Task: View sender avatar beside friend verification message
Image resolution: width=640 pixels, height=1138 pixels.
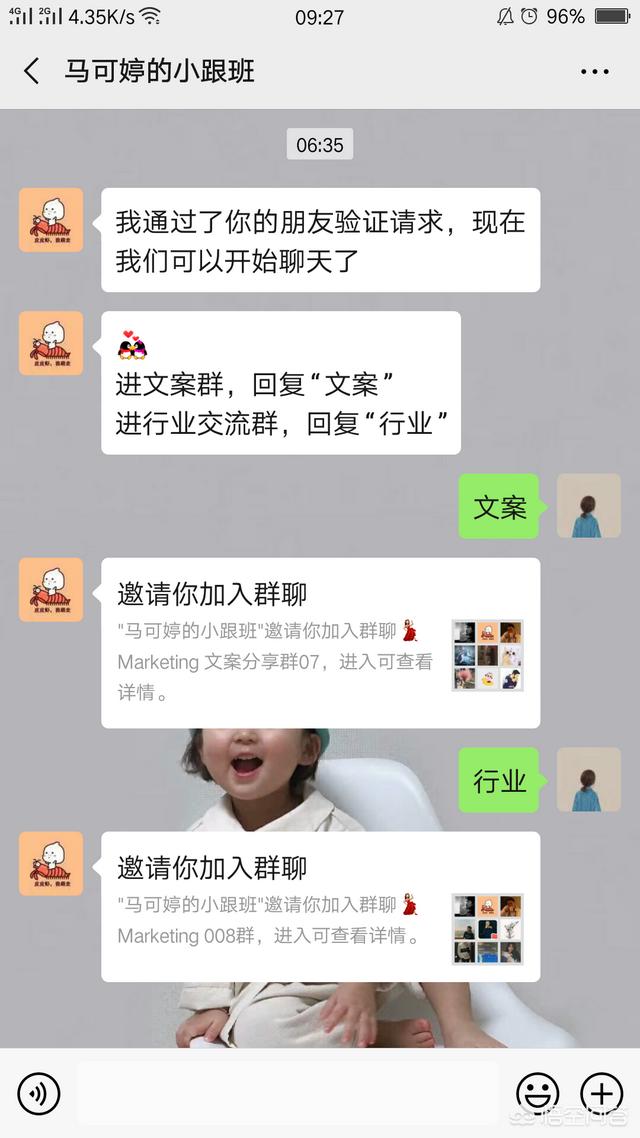Action: coord(51,220)
